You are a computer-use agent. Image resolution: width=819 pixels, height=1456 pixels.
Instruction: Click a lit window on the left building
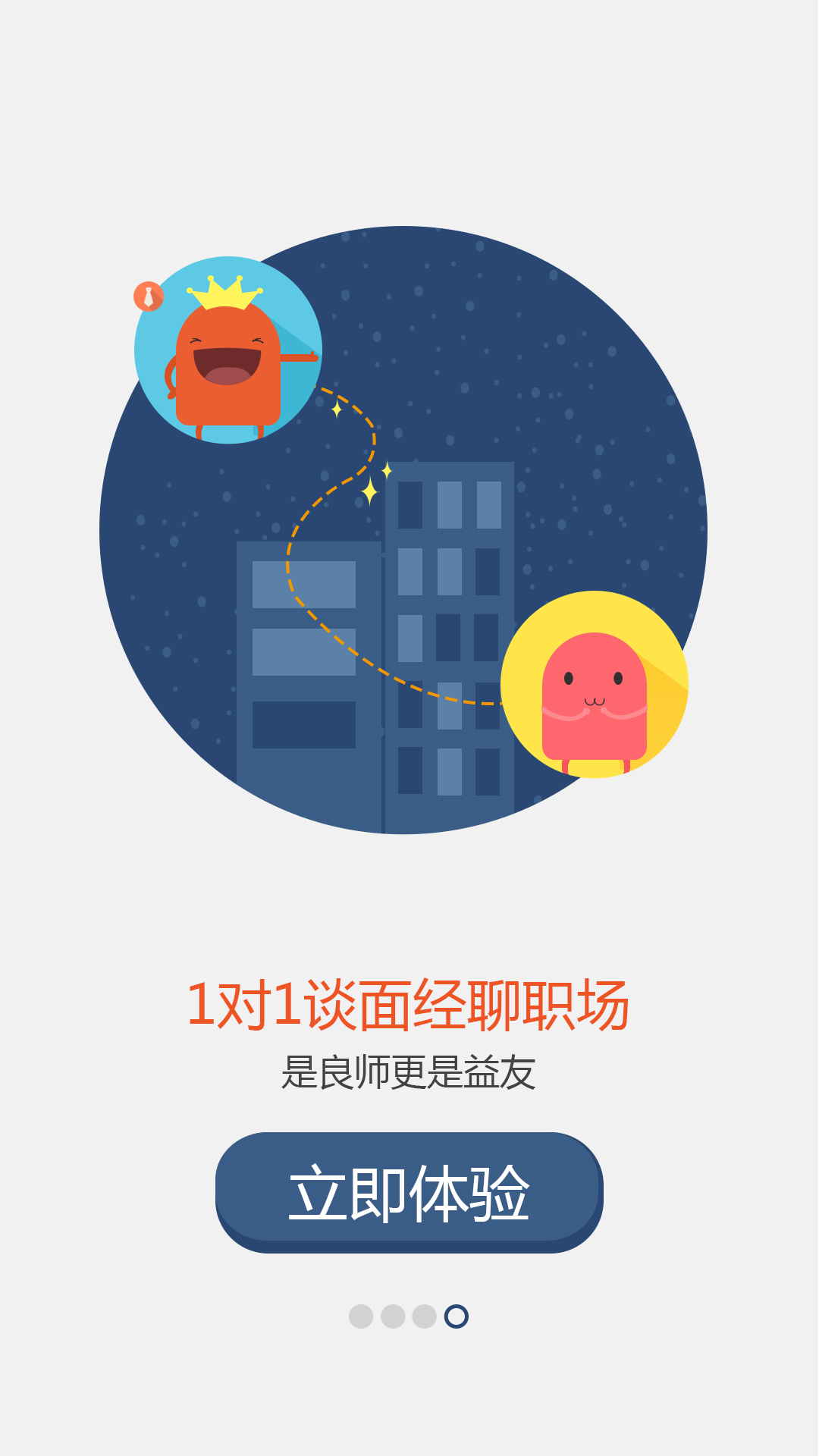click(x=303, y=584)
